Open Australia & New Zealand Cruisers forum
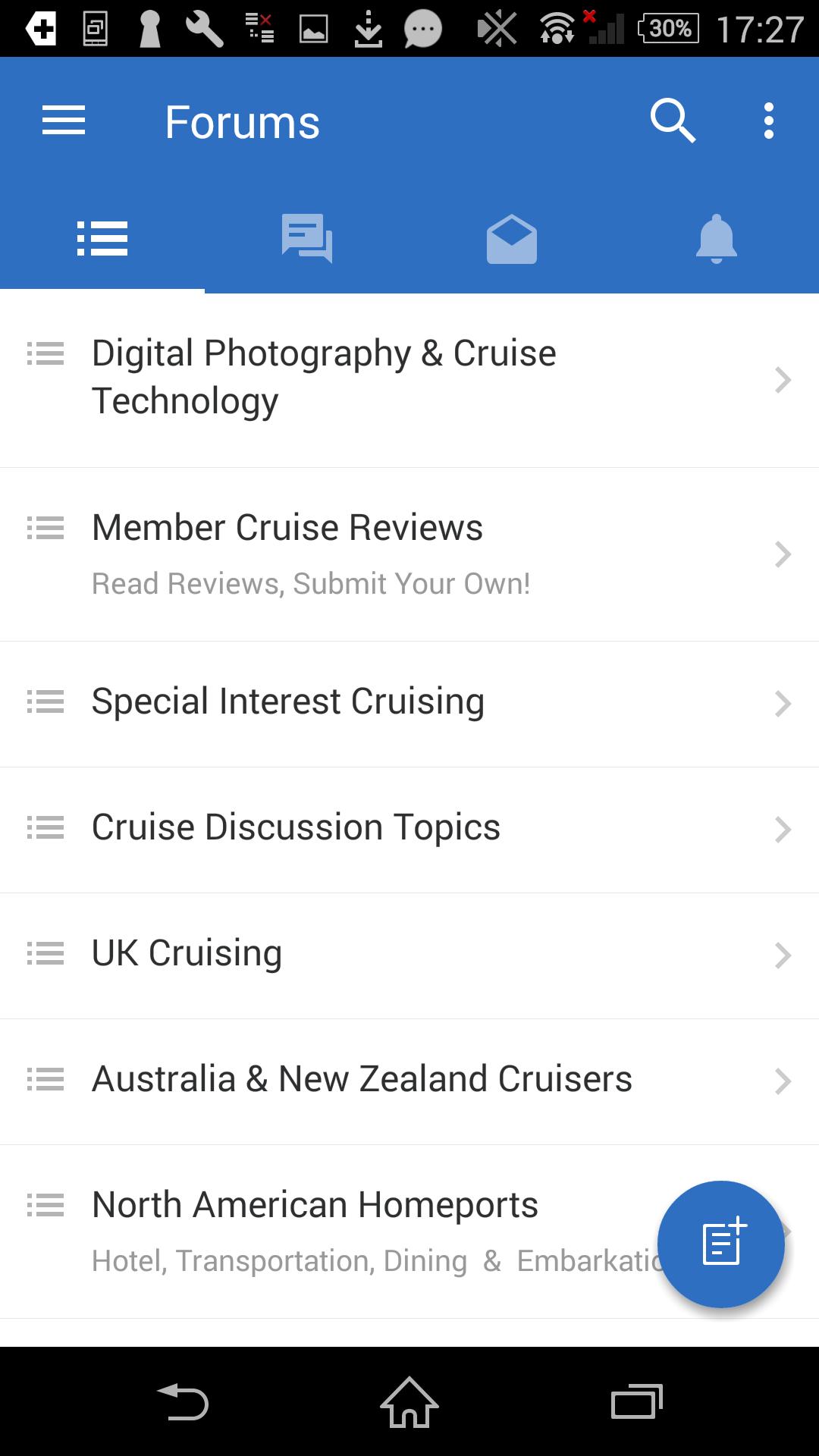 [x=409, y=1081]
